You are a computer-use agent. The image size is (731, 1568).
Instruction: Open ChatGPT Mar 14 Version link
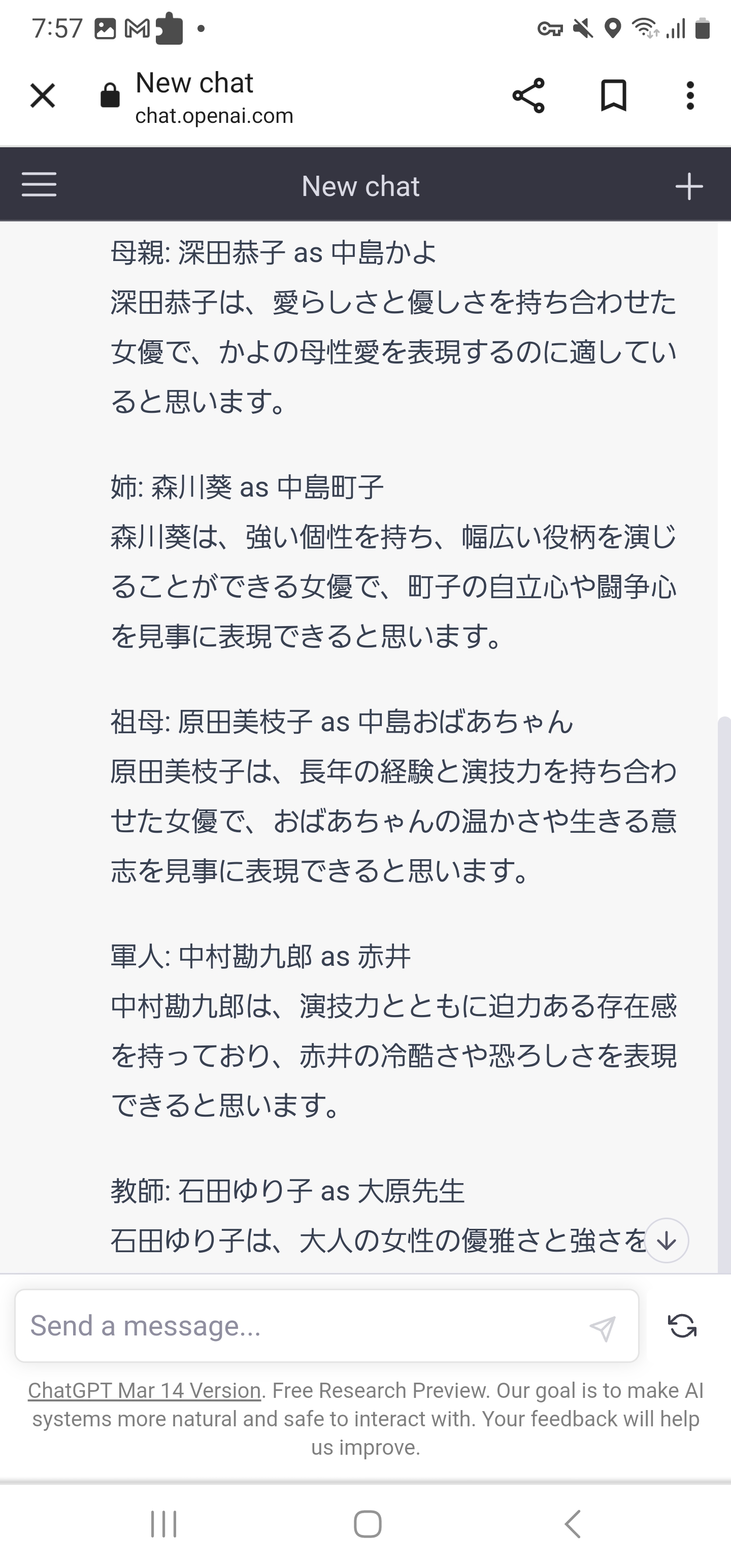(144, 1391)
